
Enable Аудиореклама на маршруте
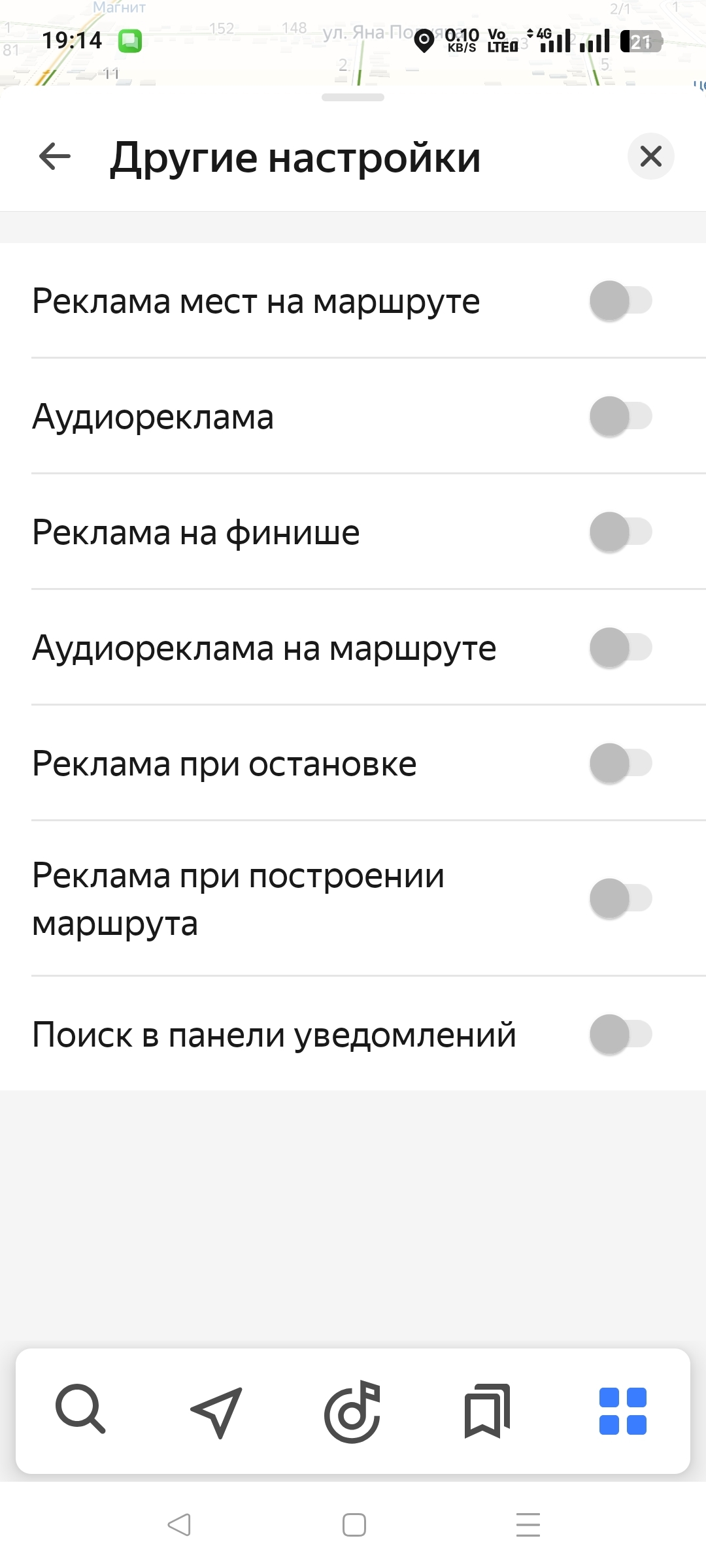[620, 648]
